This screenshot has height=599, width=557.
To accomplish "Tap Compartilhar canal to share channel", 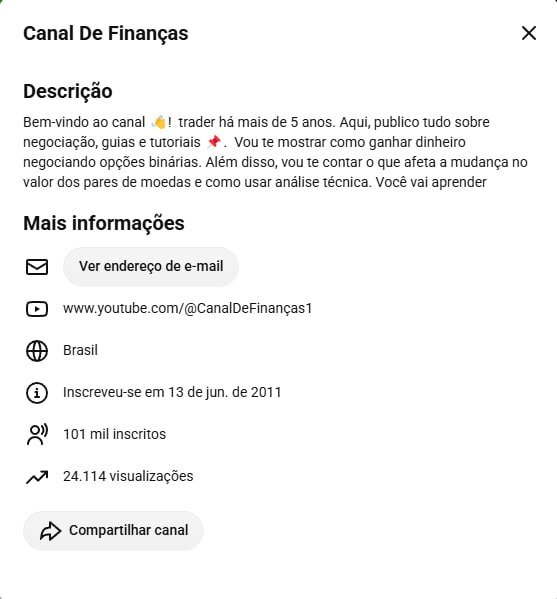I will coord(113,531).
